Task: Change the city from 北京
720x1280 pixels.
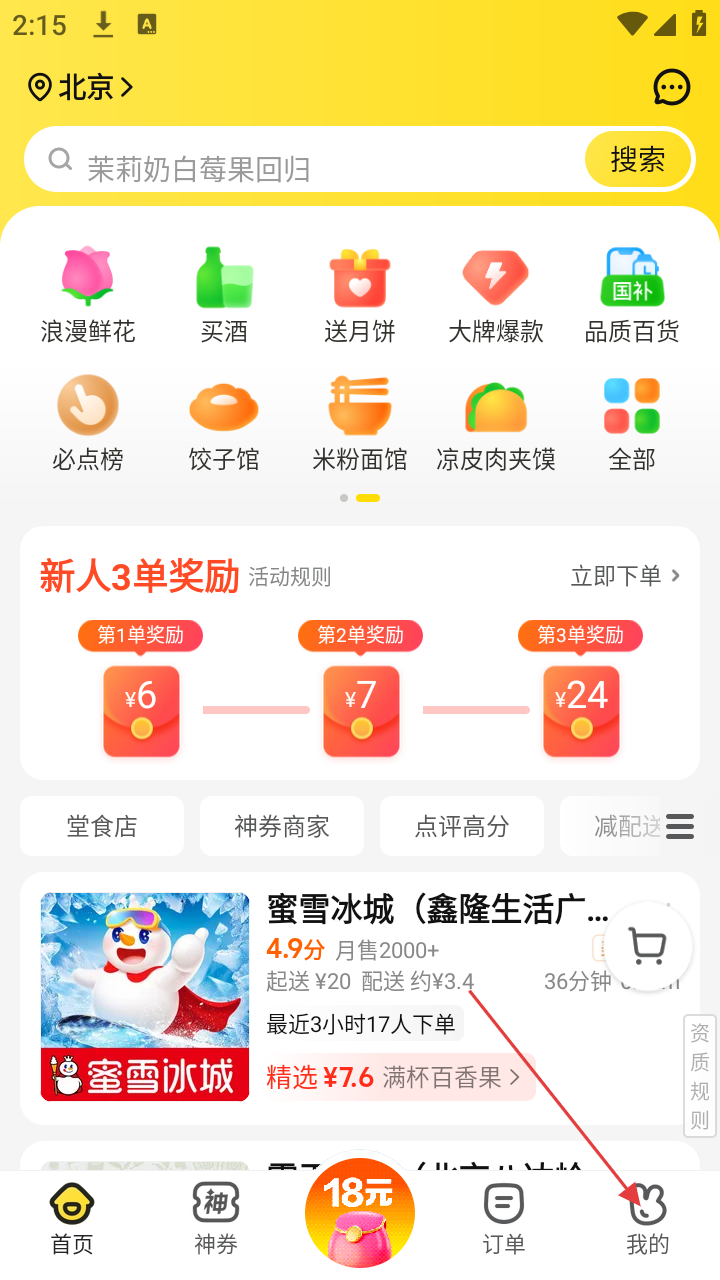Action: [82, 88]
